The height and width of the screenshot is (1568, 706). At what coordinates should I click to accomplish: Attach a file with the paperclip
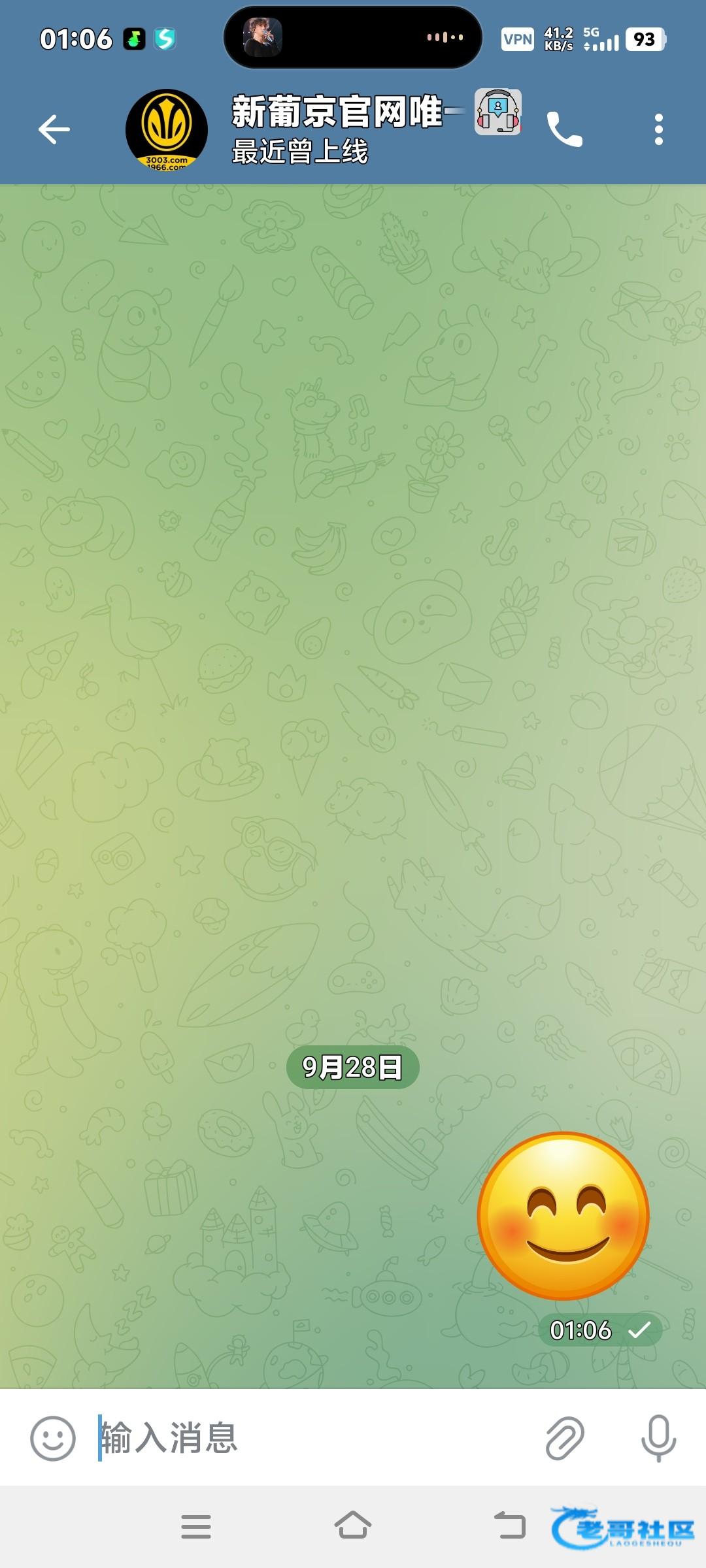click(x=564, y=1438)
